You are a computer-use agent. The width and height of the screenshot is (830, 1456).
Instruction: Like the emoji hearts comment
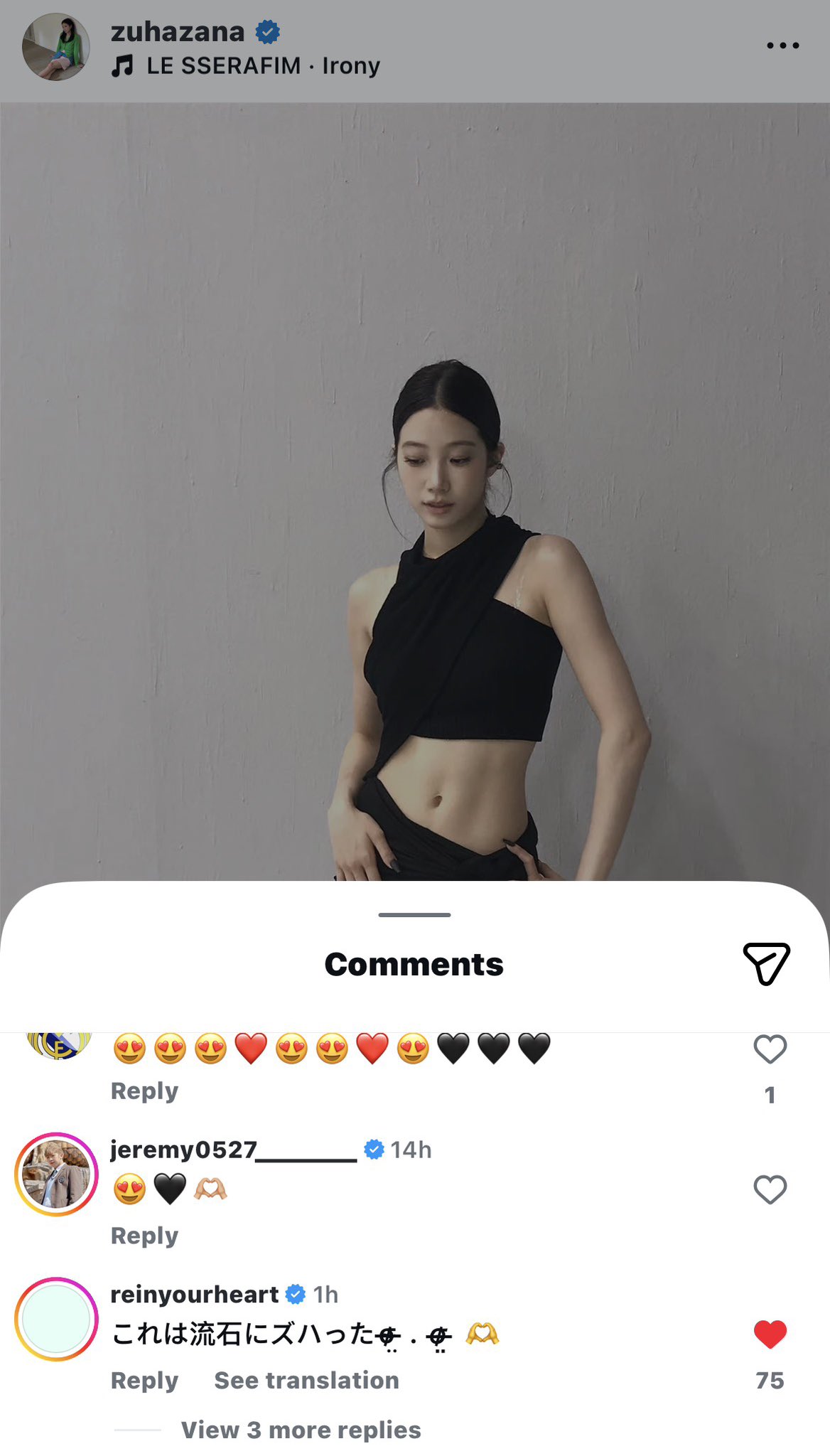point(770,1049)
